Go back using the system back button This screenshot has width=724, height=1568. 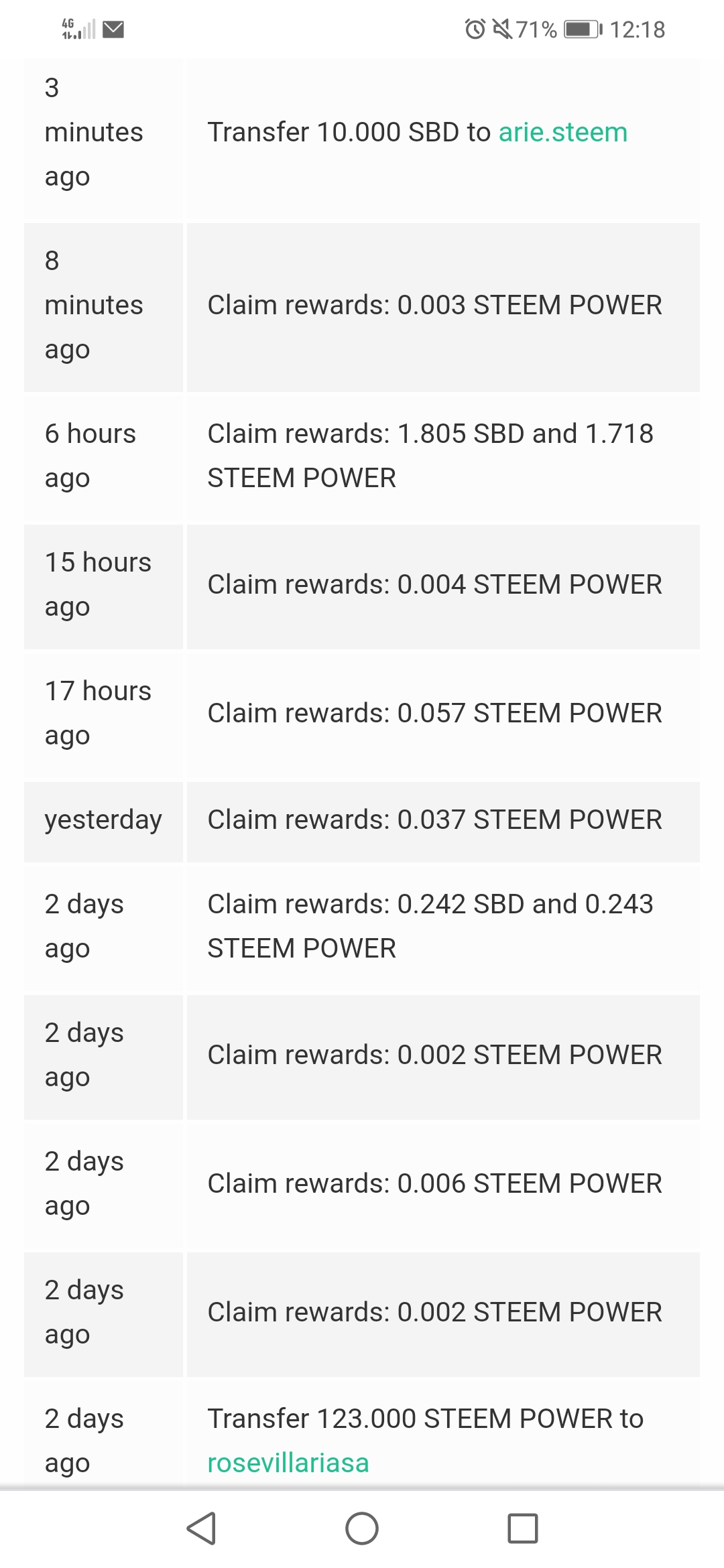pos(201,1528)
